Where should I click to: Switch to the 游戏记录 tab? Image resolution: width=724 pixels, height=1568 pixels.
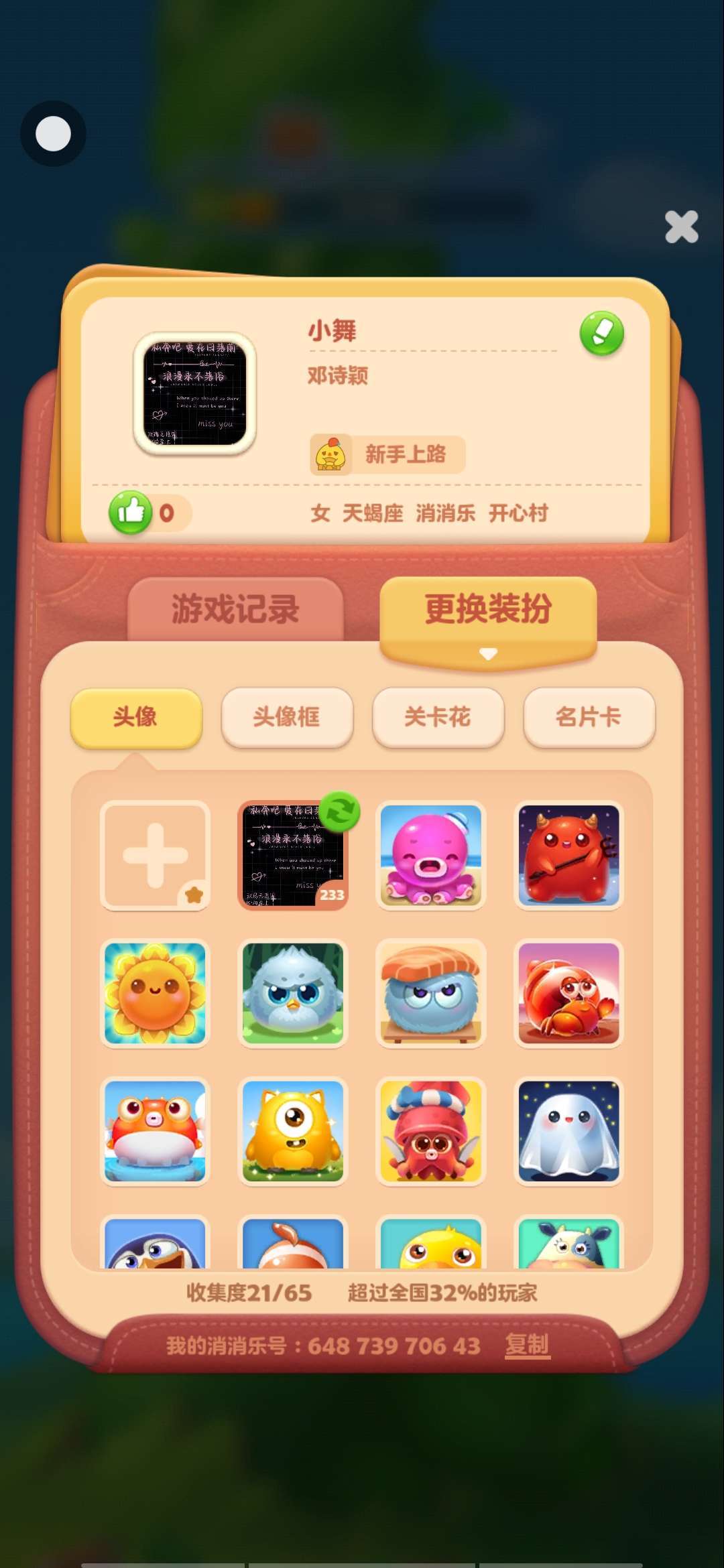click(x=235, y=608)
